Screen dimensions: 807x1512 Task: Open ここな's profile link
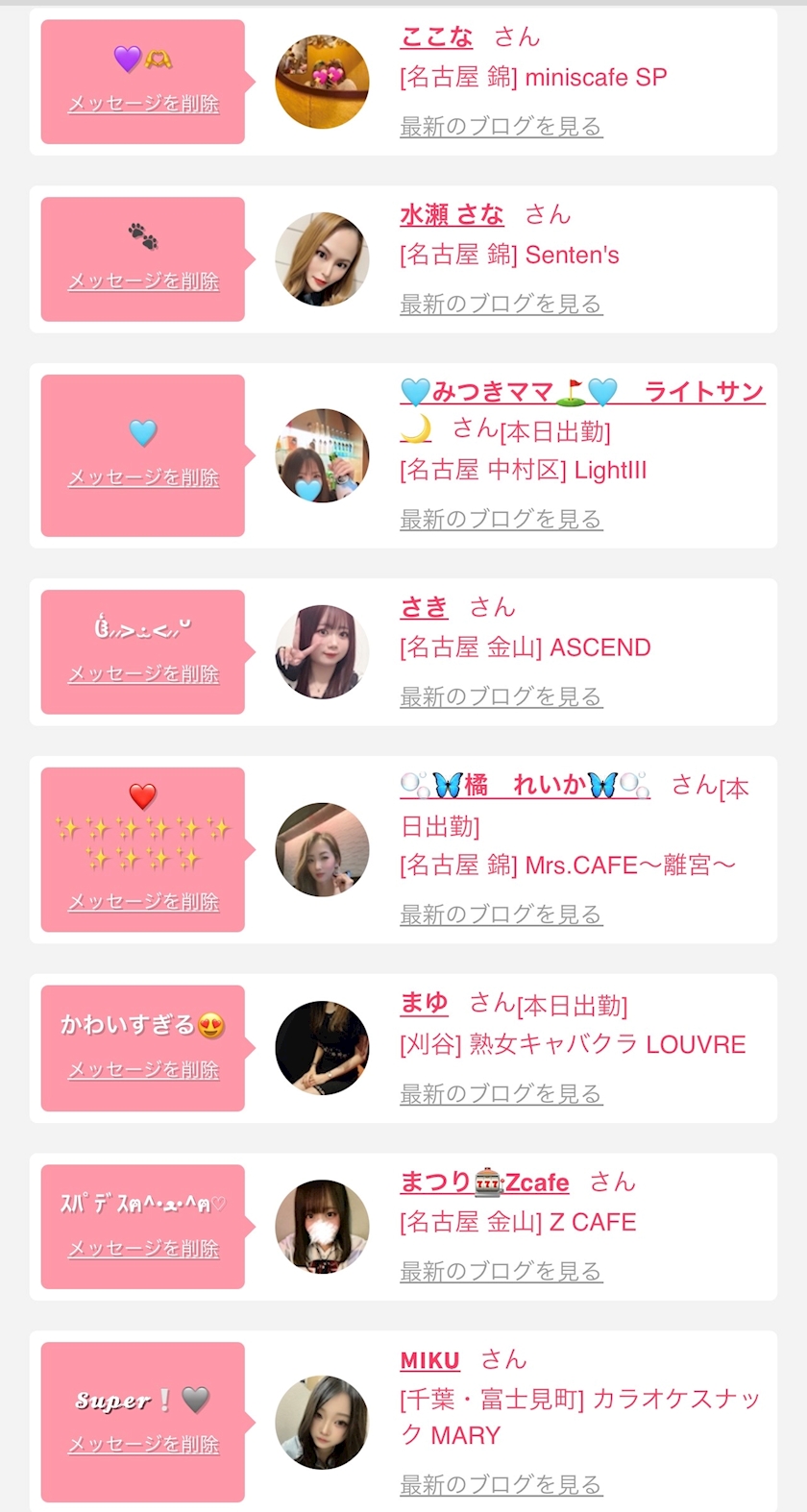click(436, 37)
